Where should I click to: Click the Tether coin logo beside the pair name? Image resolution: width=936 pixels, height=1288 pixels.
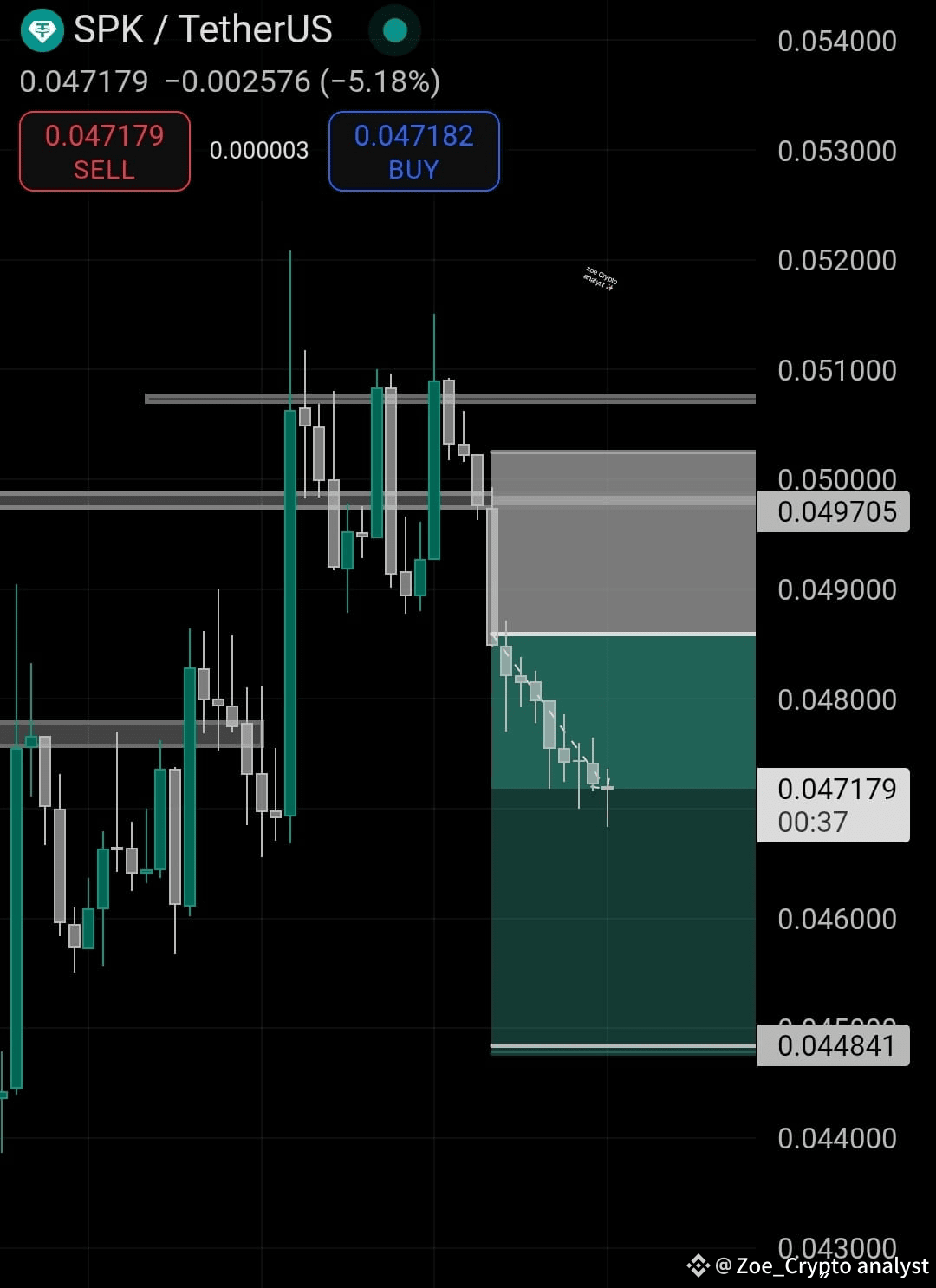[x=42, y=29]
